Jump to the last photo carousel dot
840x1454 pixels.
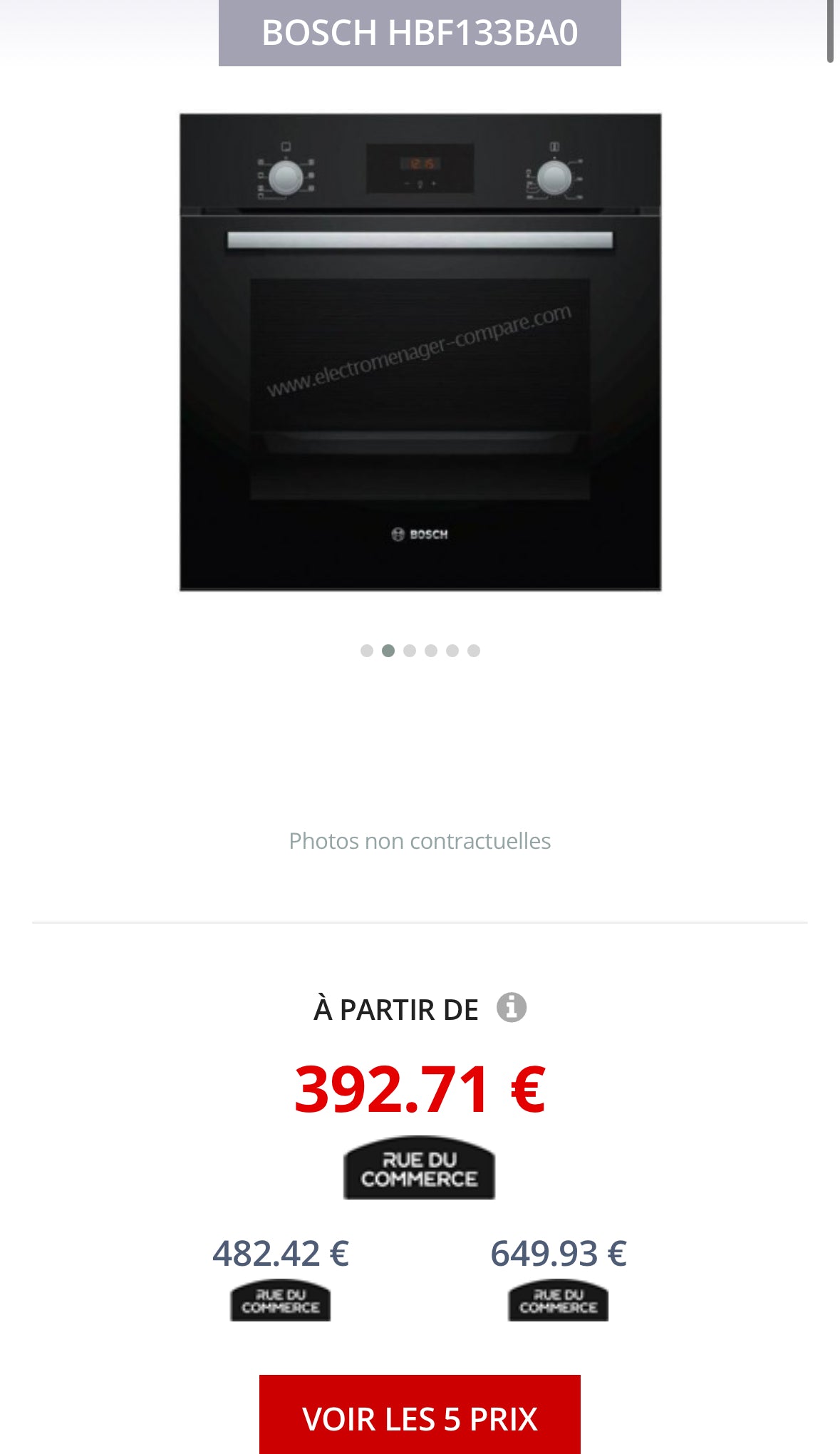(x=474, y=651)
